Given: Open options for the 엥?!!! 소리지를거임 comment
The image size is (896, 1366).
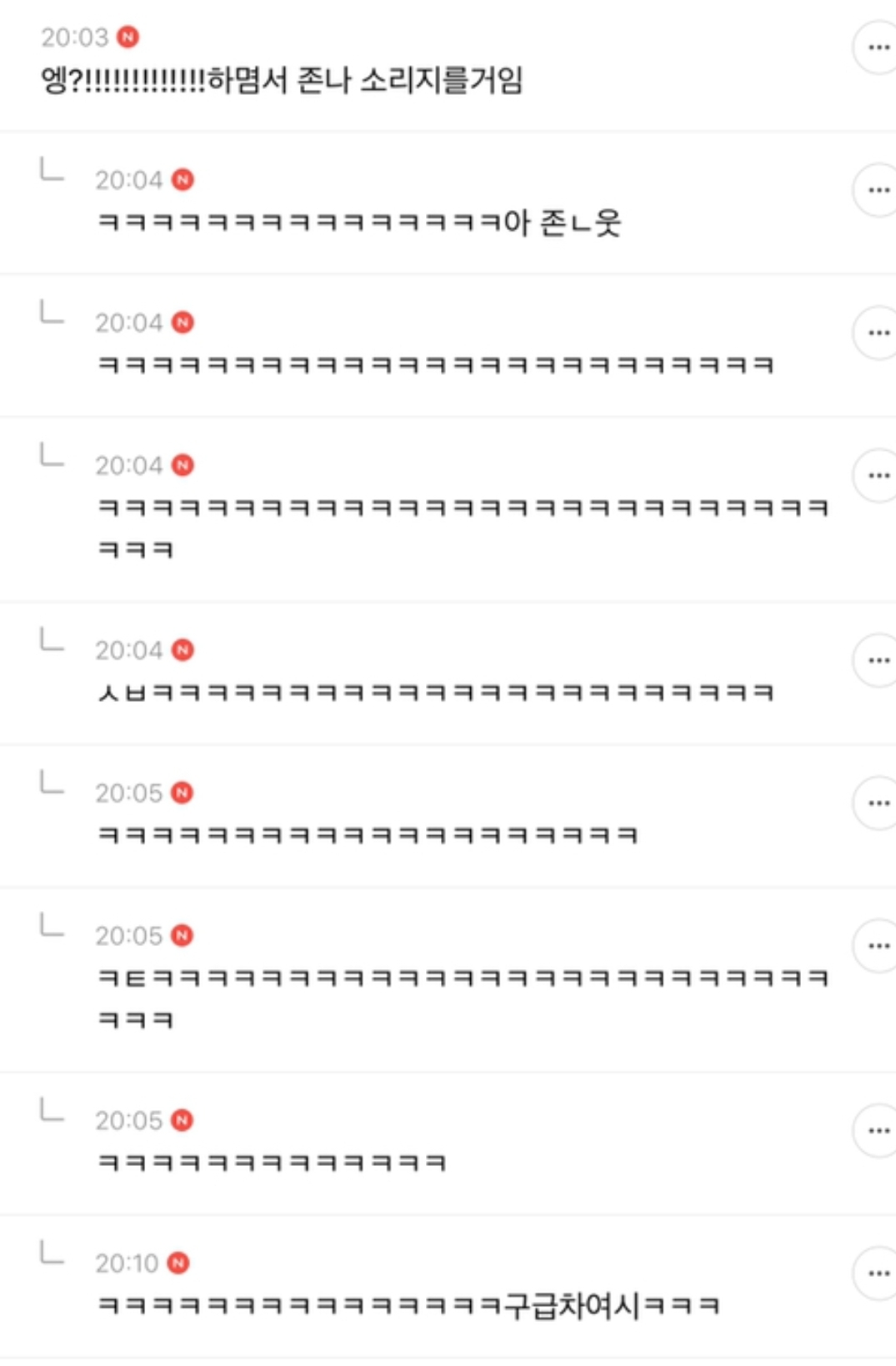Looking at the screenshot, I should point(878,48).
